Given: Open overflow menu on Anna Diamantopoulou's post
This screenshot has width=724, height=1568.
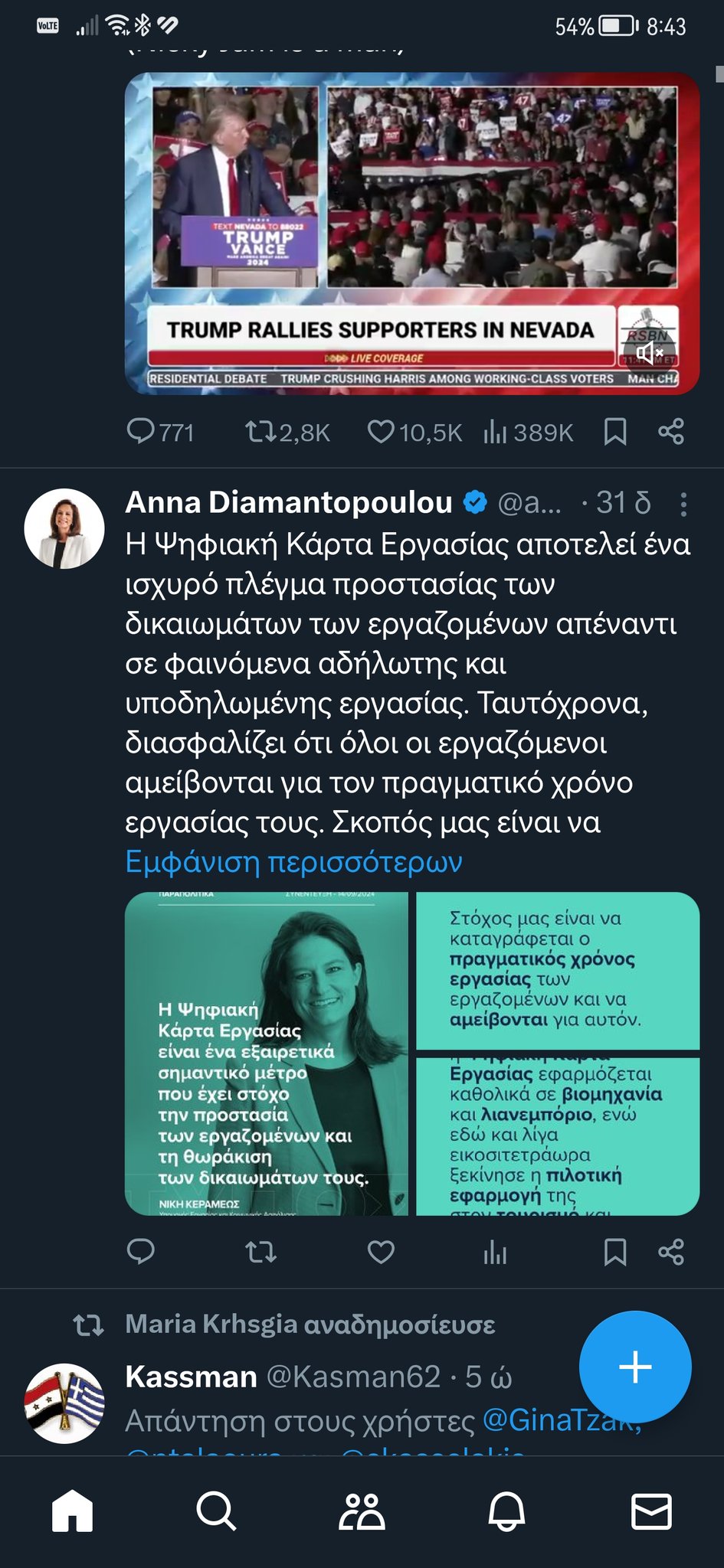Looking at the screenshot, I should pos(683,504).
